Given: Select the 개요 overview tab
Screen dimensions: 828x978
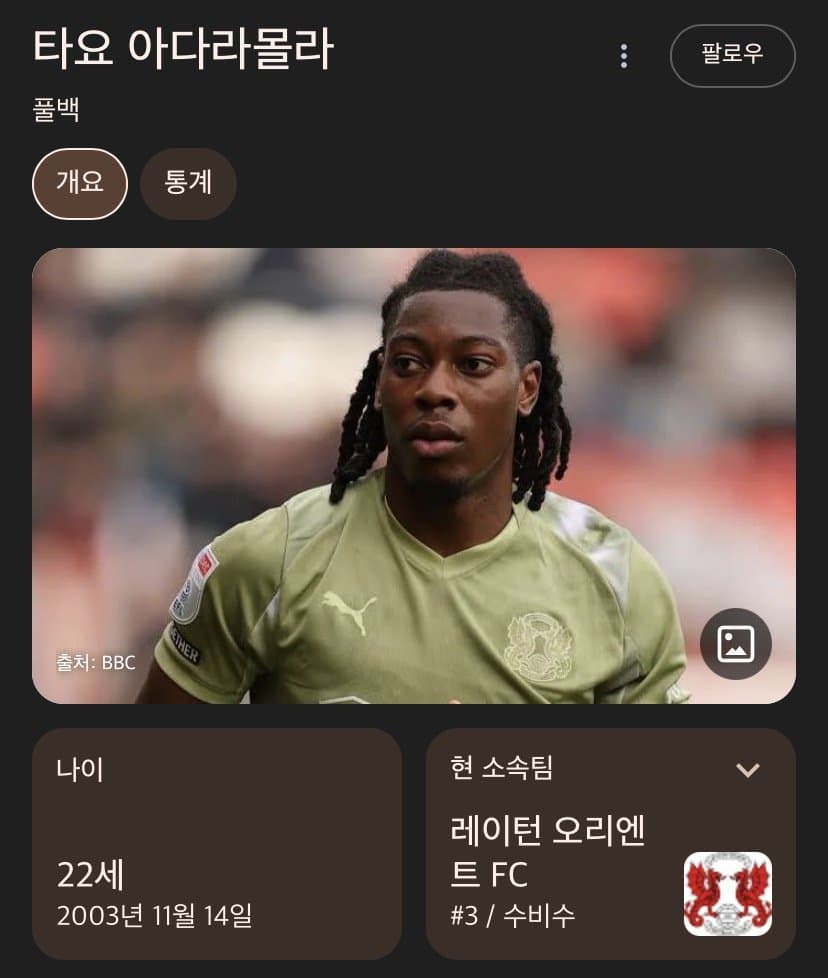Looking at the screenshot, I should coord(80,184).
